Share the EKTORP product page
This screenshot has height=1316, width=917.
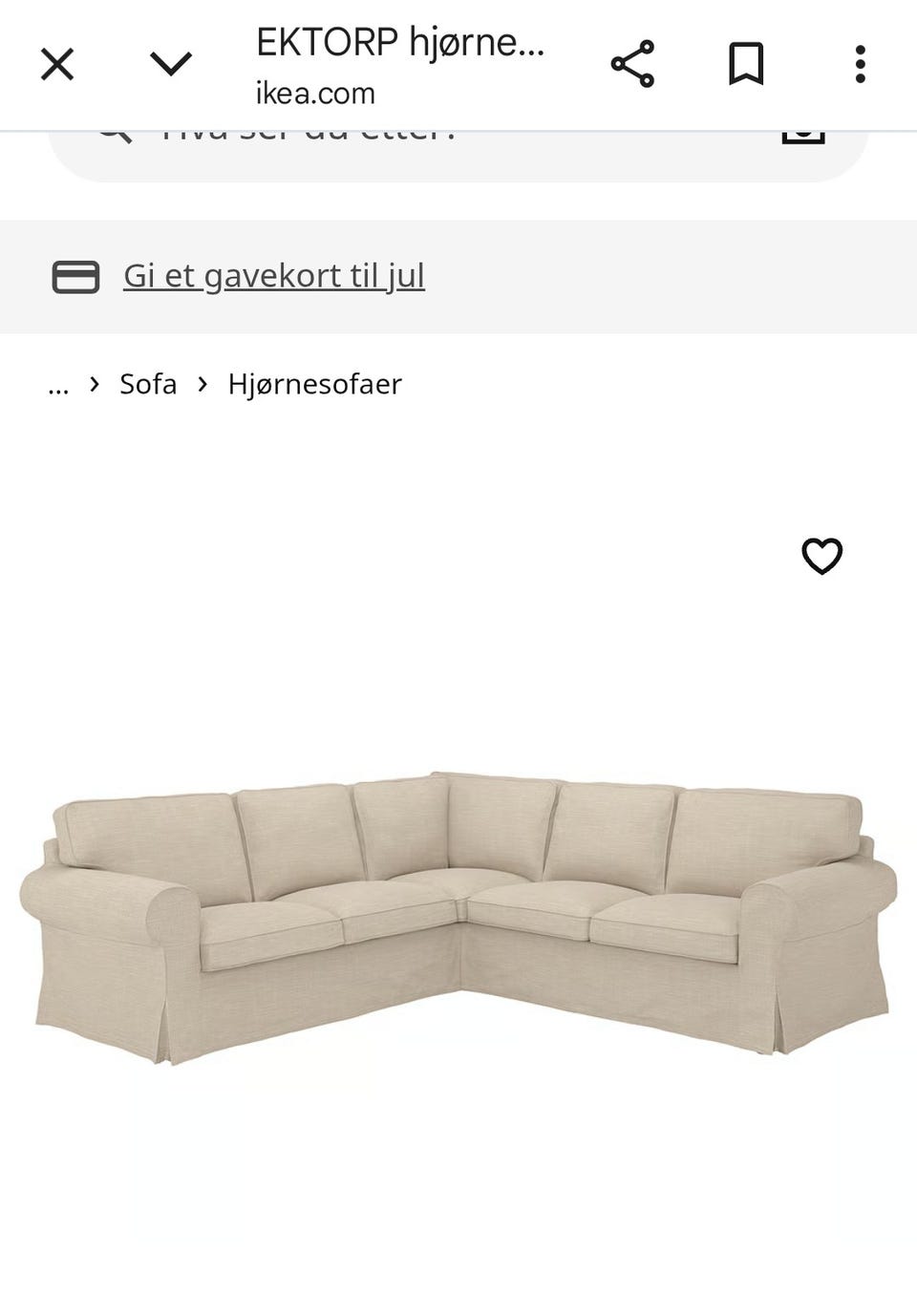pos(634,63)
